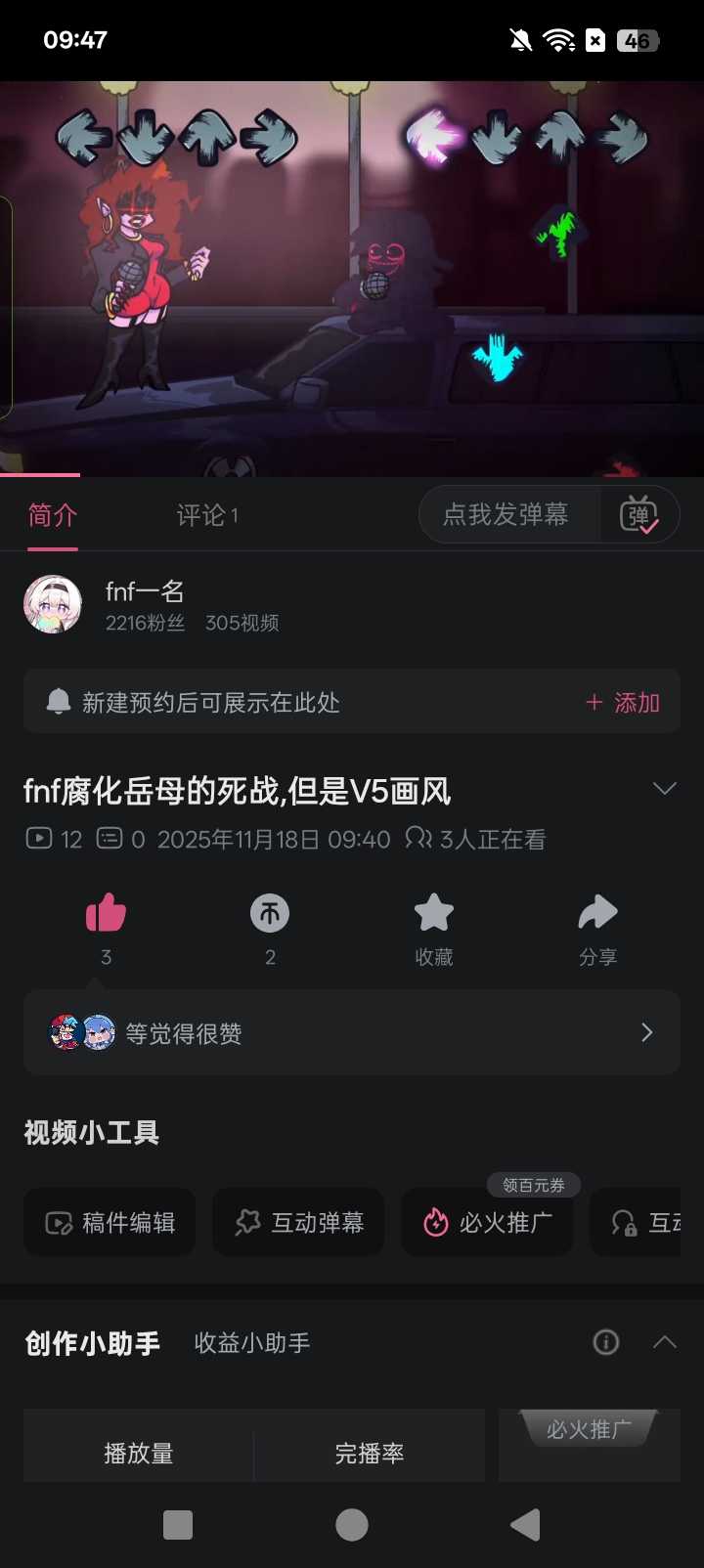Go back using system back button
The height and width of the screenshot is (1568, 704).
pyautogui.click(x=525, y=1524)
